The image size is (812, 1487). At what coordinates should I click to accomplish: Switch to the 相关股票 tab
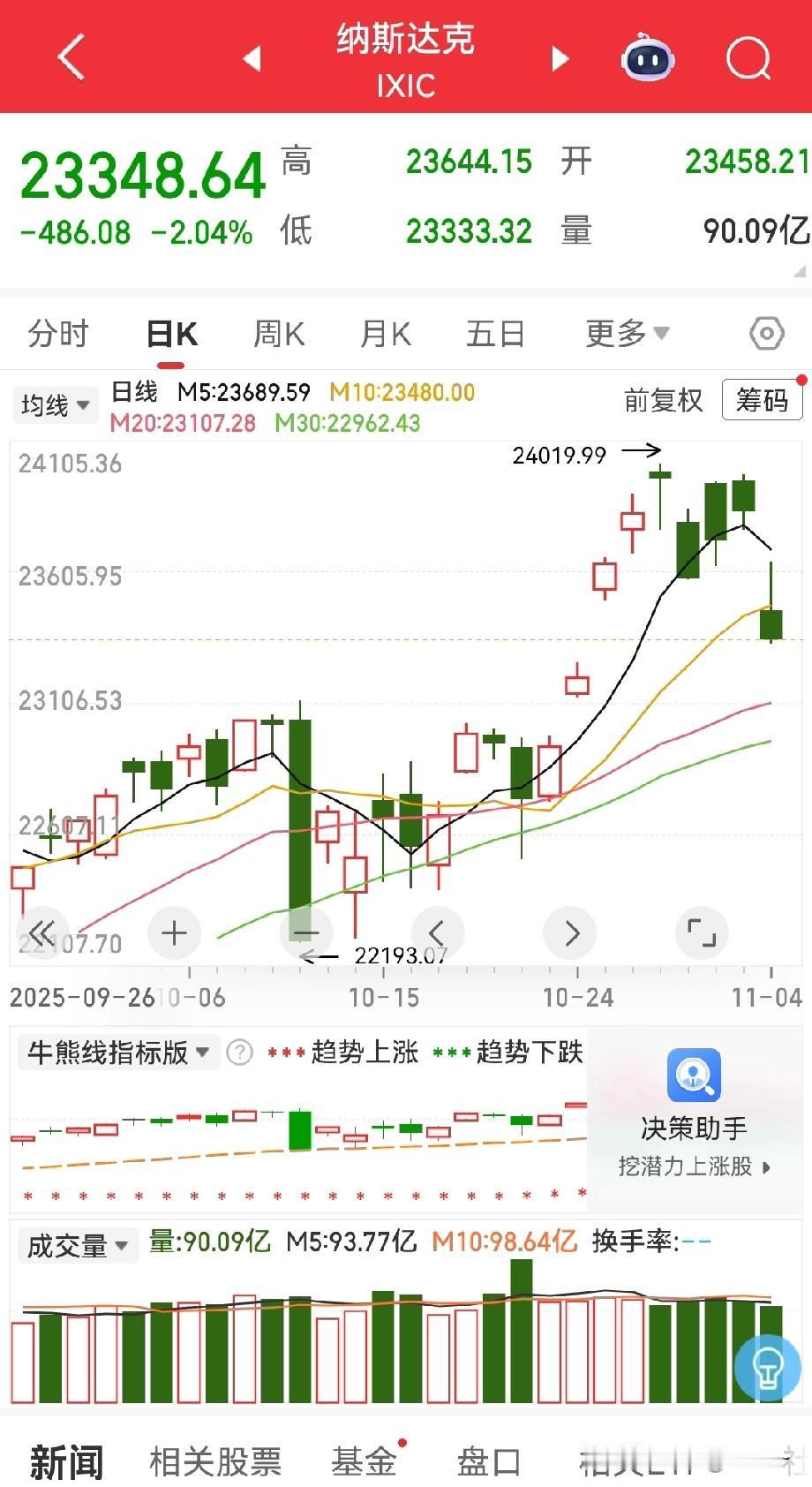pos(215,1462)
